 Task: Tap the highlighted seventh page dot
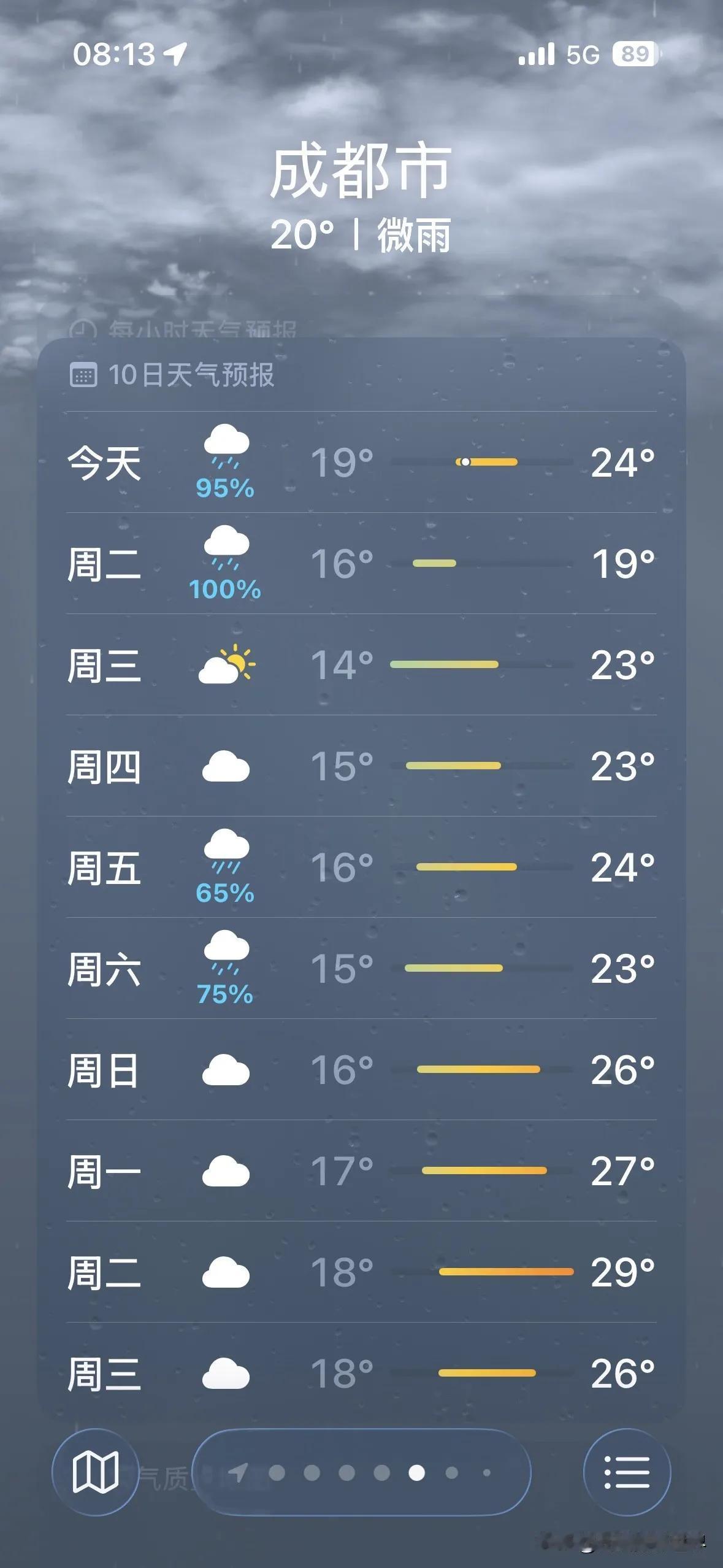click(x=418, y=1473)
